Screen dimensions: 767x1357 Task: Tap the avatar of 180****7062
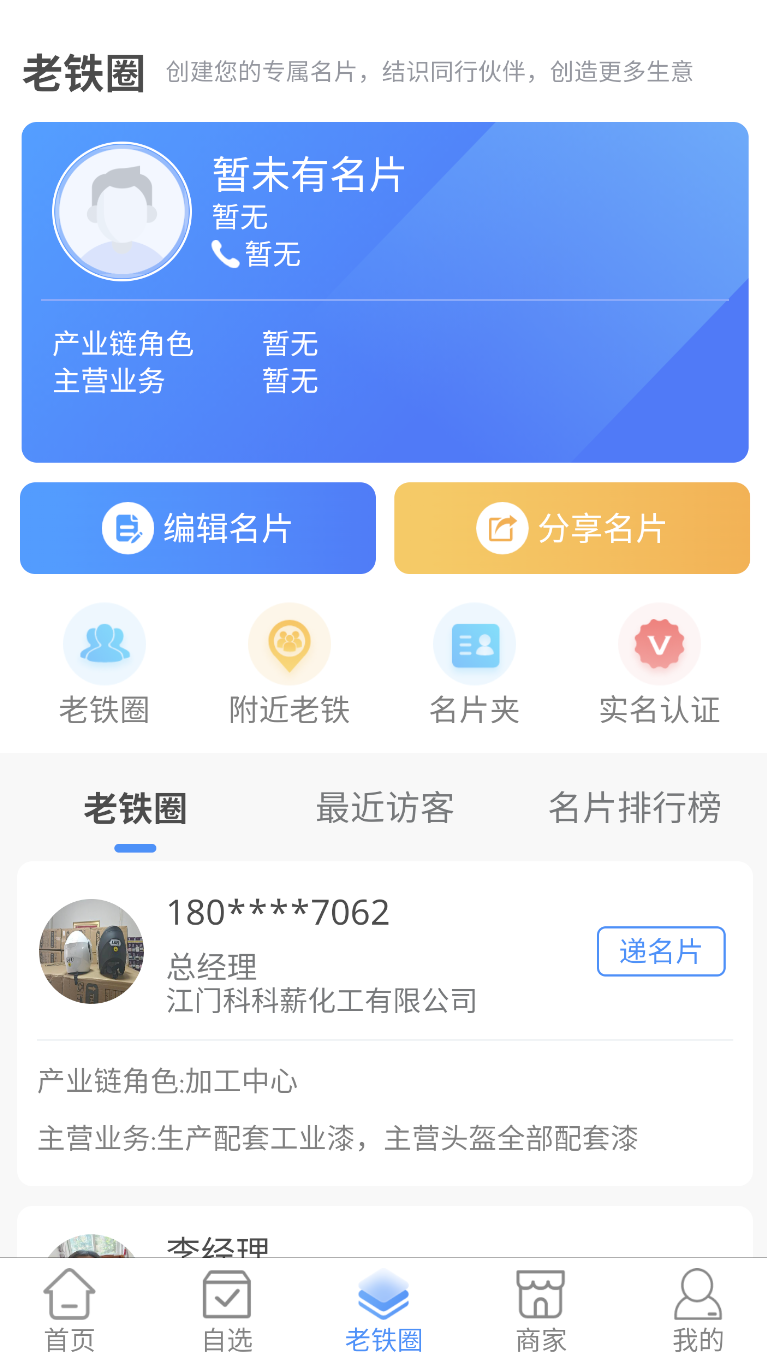click(91, 951)
